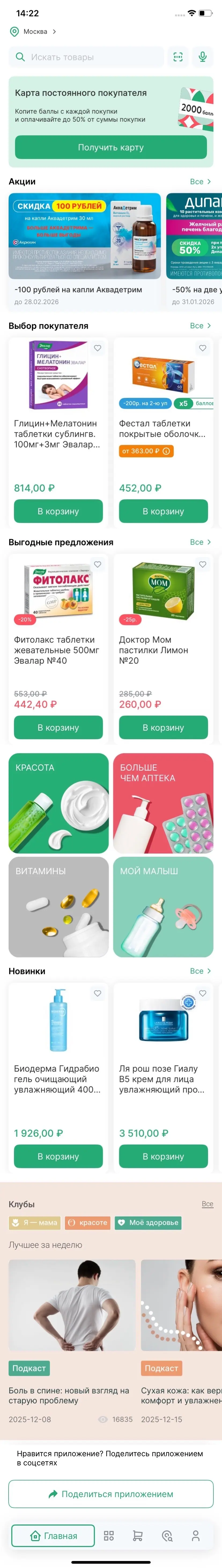Image resolution: width=222 pixels, height=1568 pixels.
Task: Open the Красота category tile
Action: pyautogui.click(x=58, y=803)
